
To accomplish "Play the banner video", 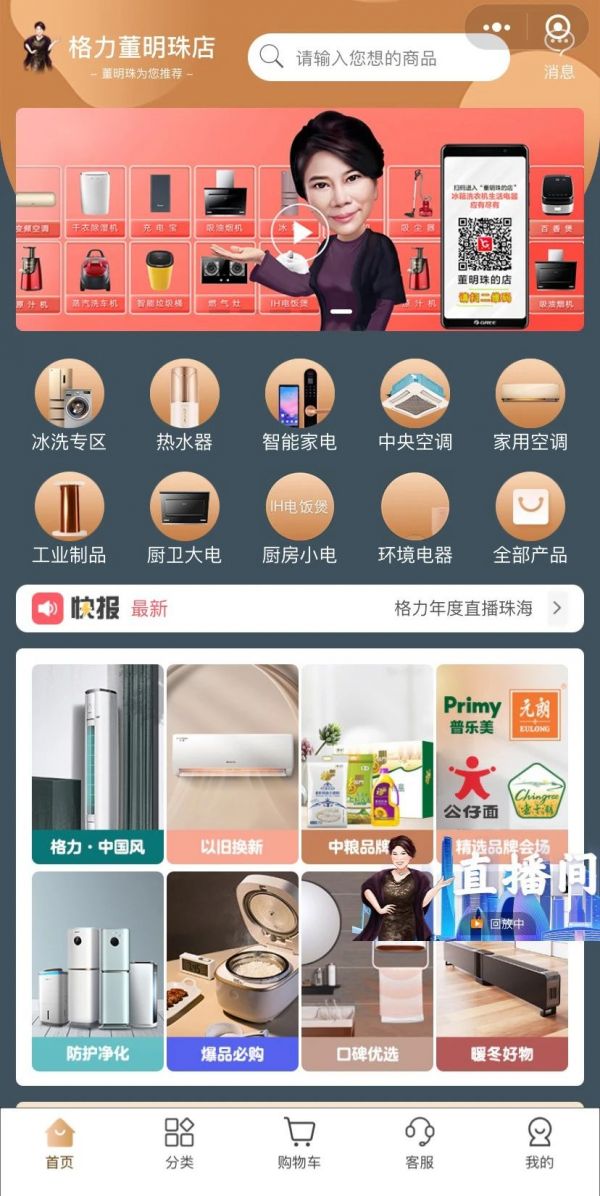I will coord(303,232).
